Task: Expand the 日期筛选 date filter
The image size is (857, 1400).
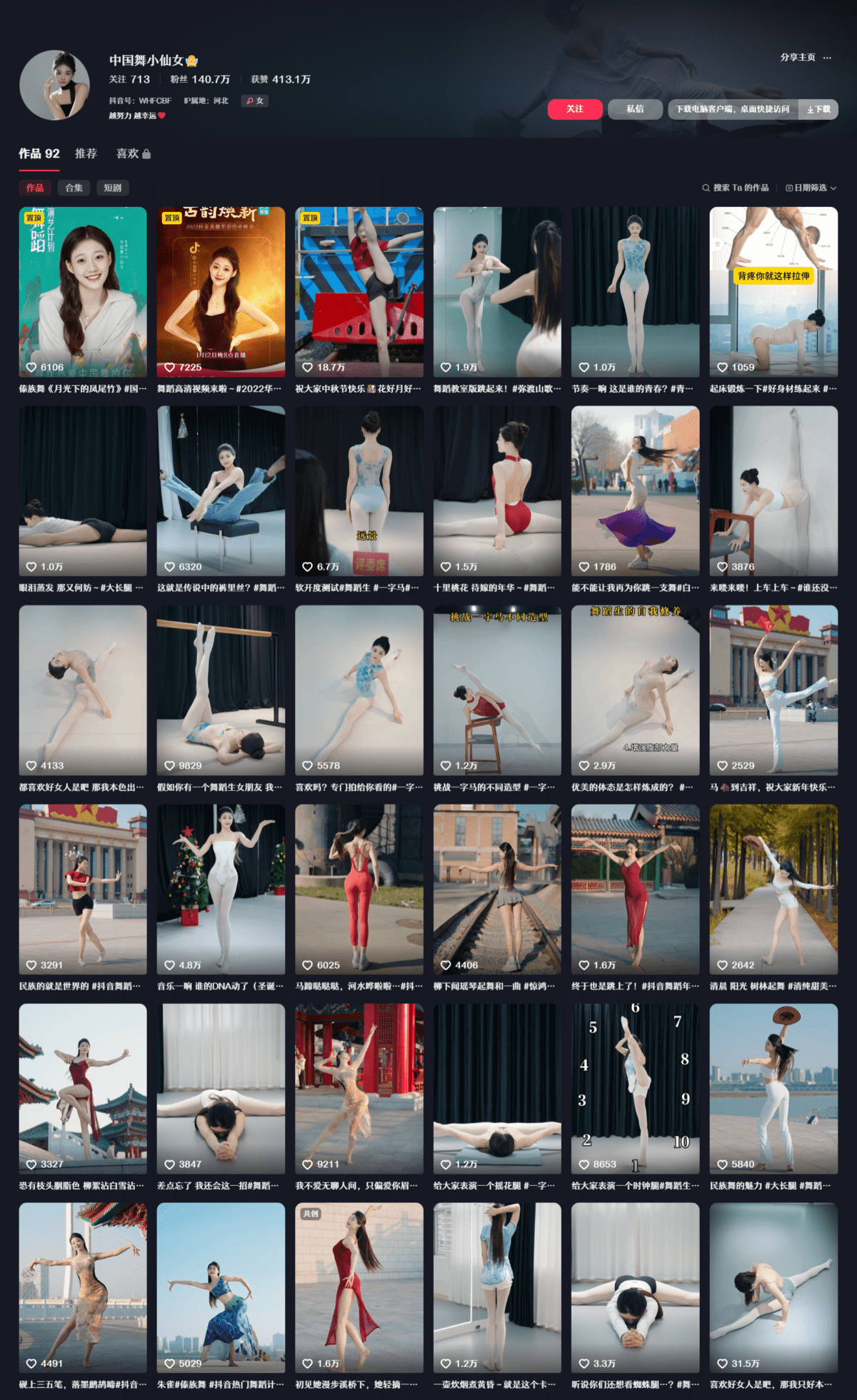Action: click(811, 188)
